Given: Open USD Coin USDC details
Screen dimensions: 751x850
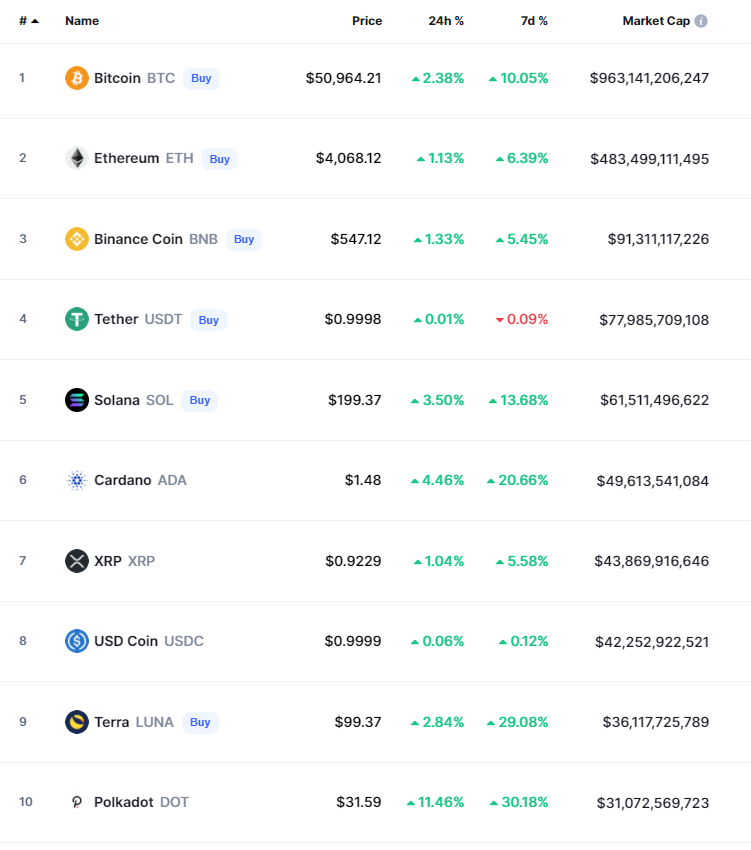Looking at the screenshot, I should [x=126, y=641].
